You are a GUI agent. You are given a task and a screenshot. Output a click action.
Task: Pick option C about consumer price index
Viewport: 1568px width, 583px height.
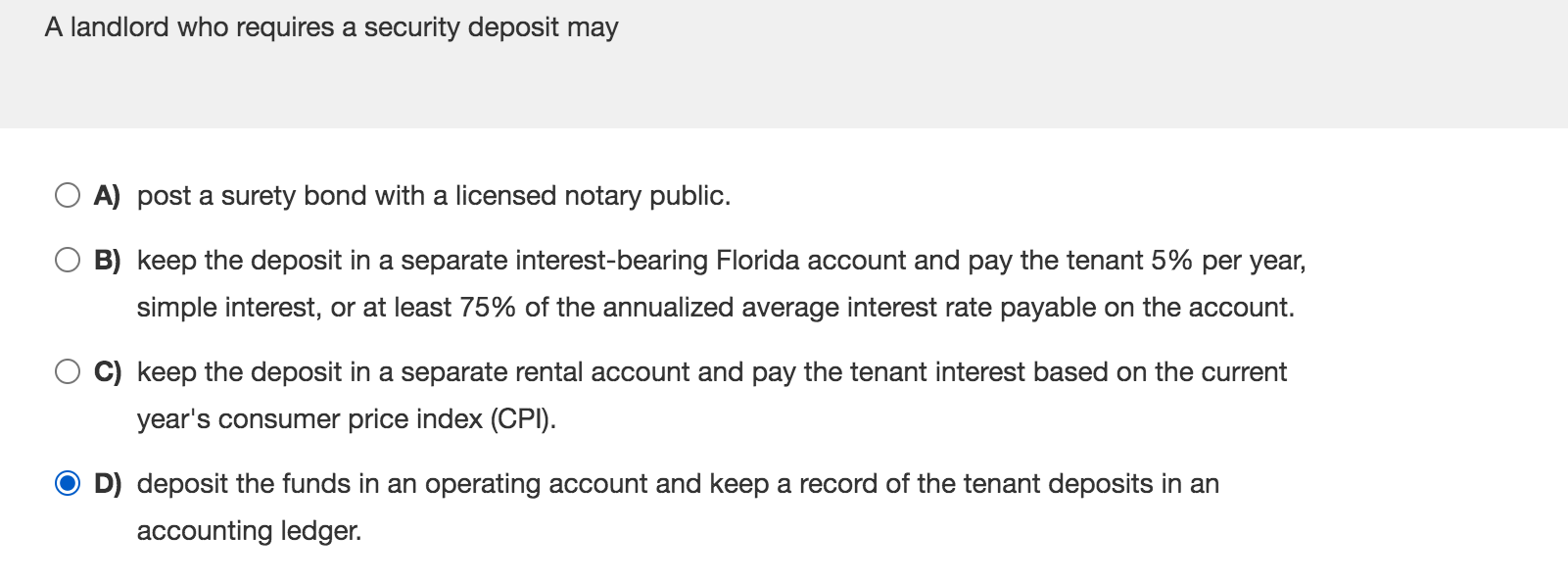click(68, 372)
